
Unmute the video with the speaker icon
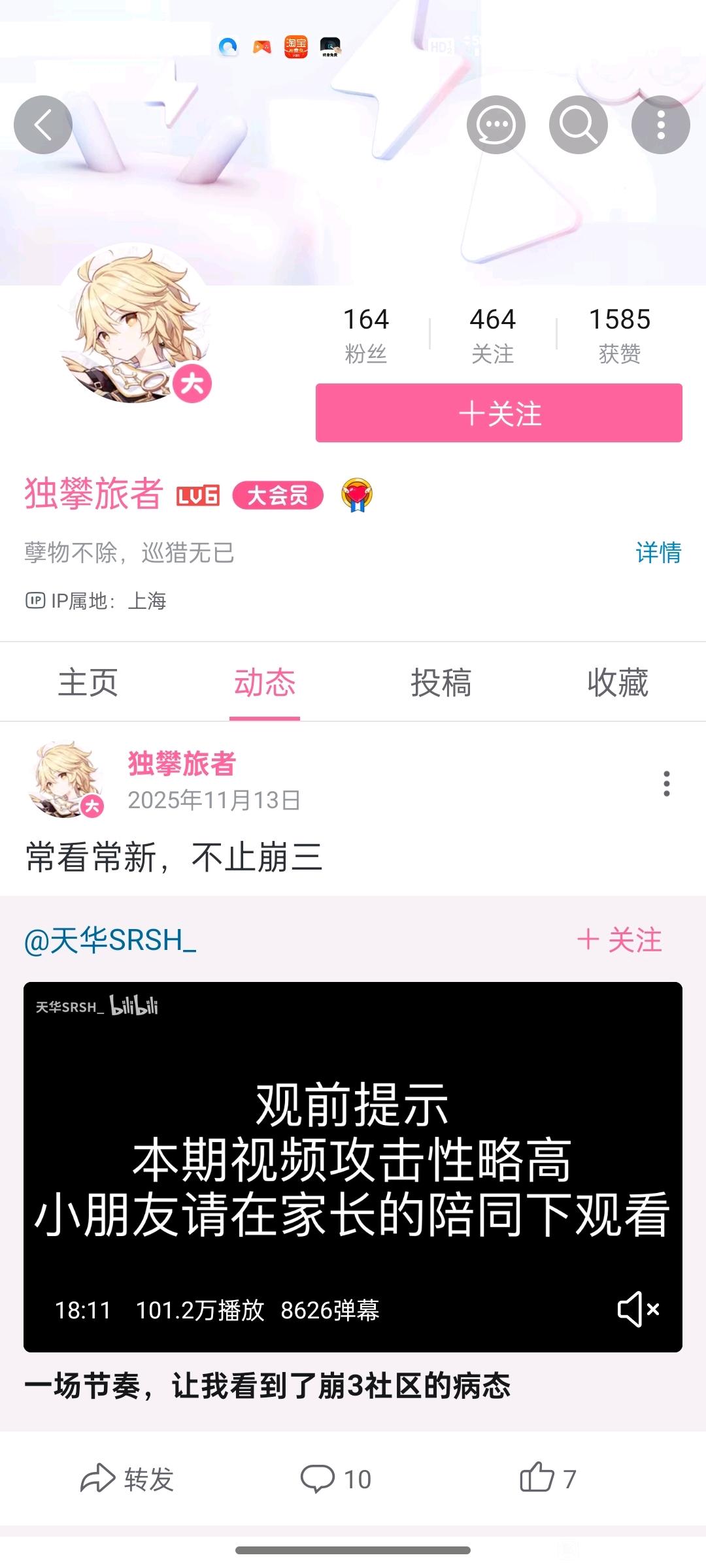[638, 1309]
